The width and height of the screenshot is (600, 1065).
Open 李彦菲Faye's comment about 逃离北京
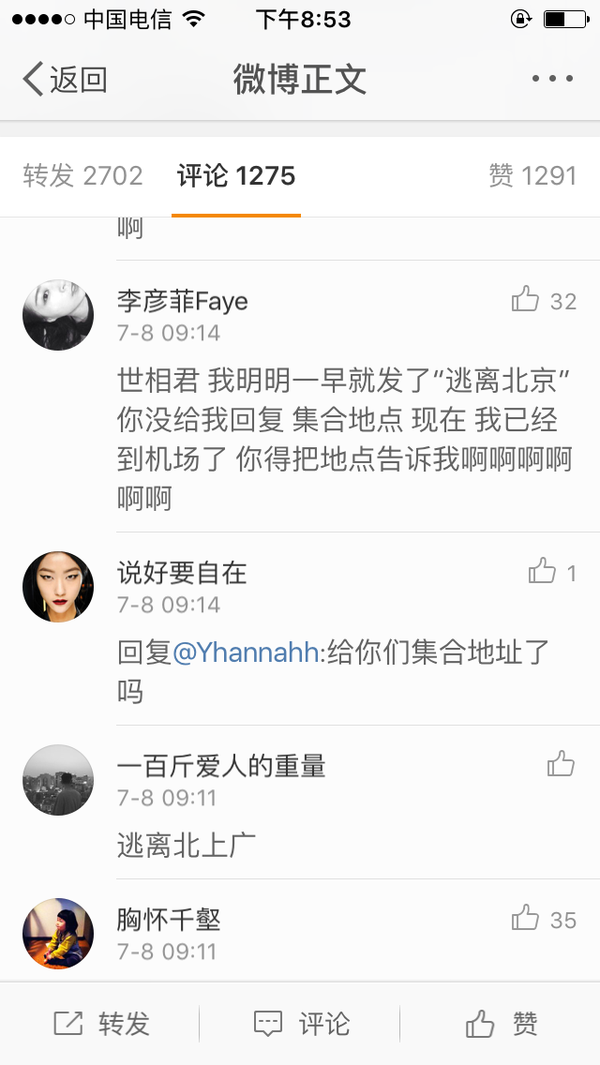coord(343,438)
